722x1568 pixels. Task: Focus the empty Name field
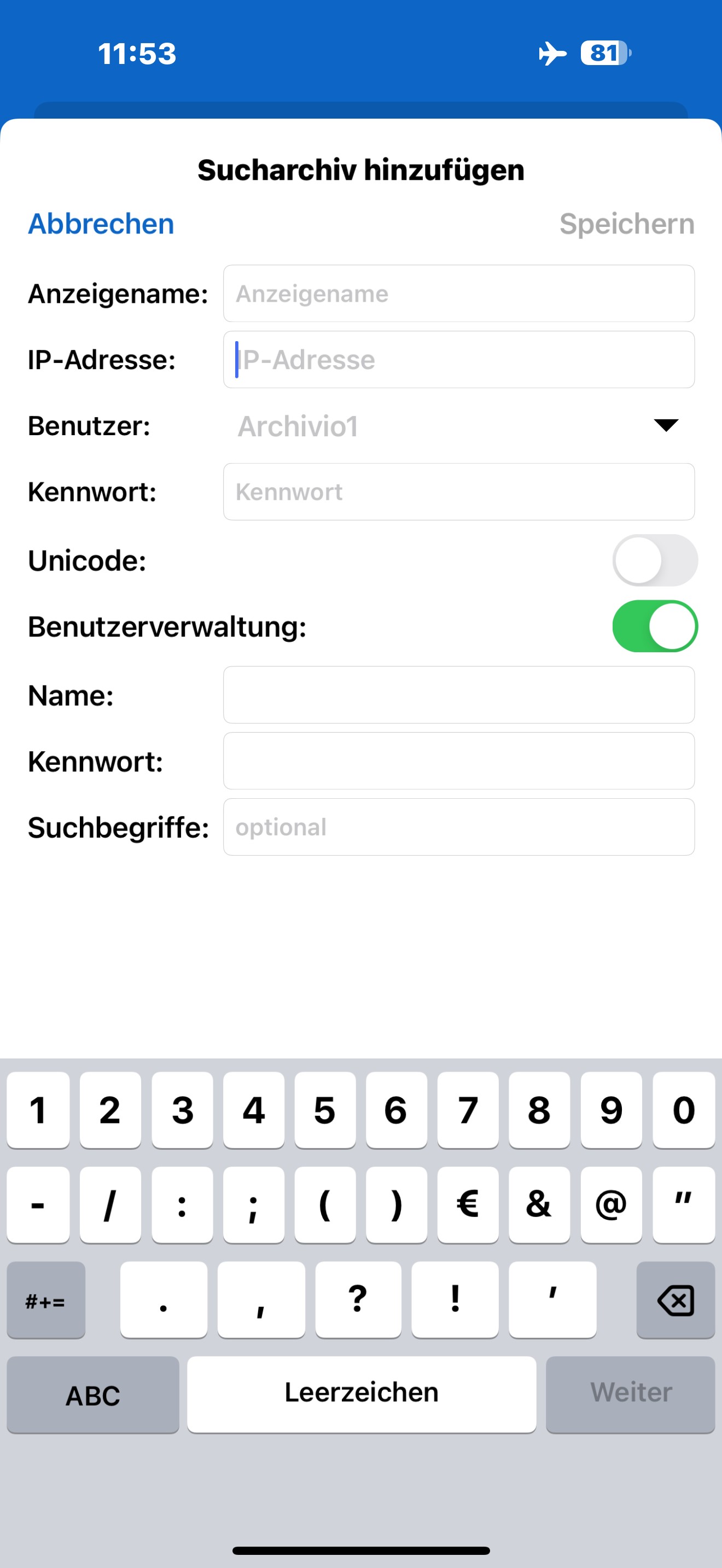point(458,695)
